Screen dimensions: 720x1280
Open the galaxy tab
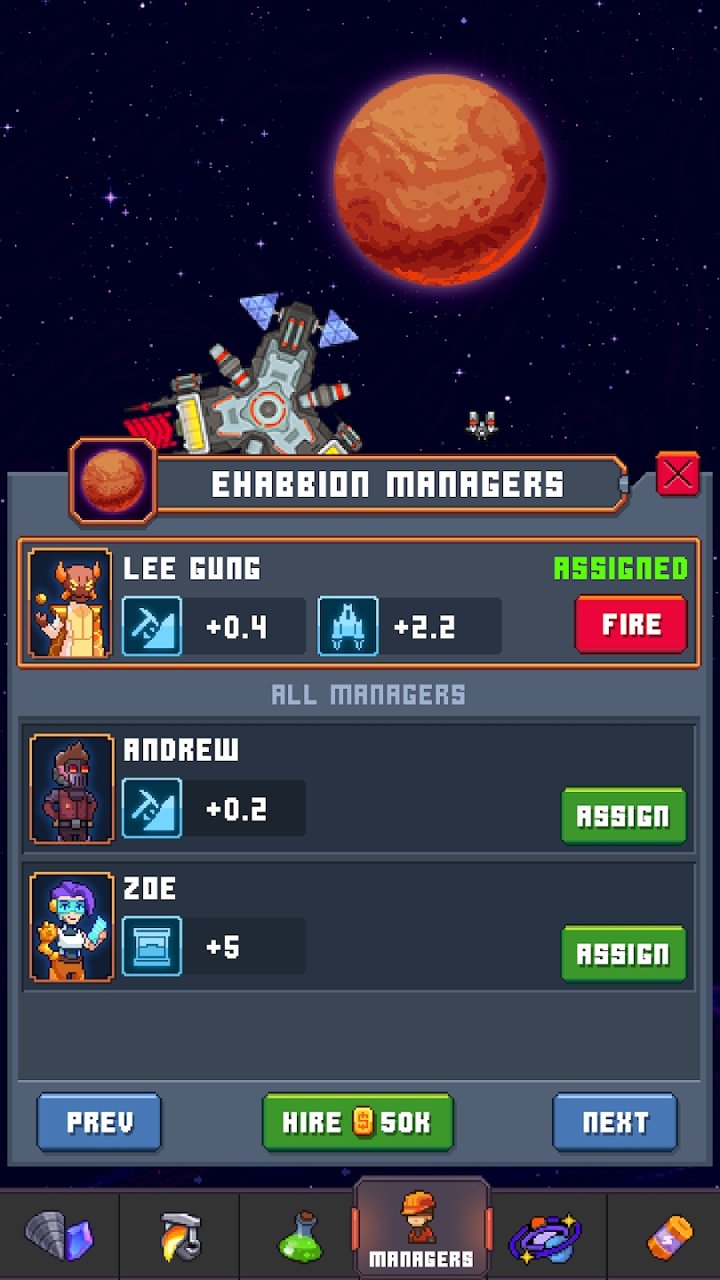(545, 1236)
